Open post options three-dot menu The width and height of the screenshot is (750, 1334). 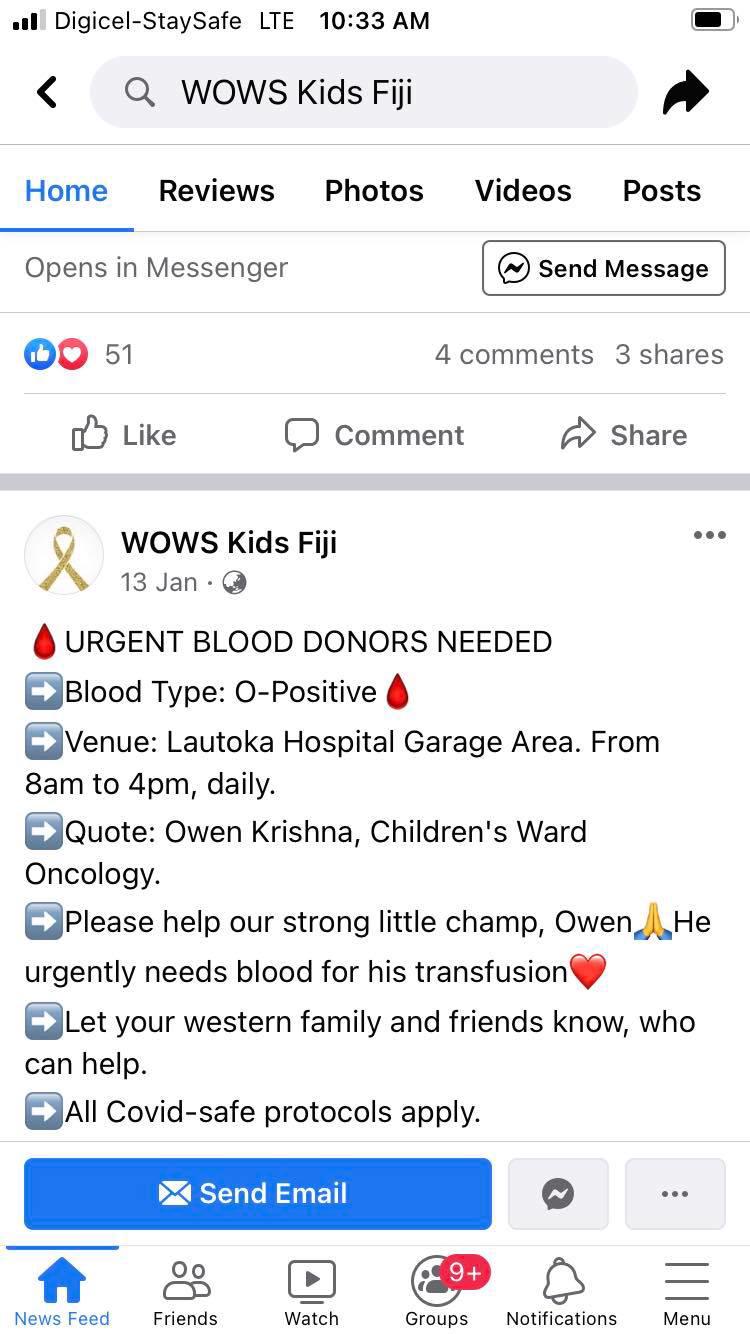[709, 535]
